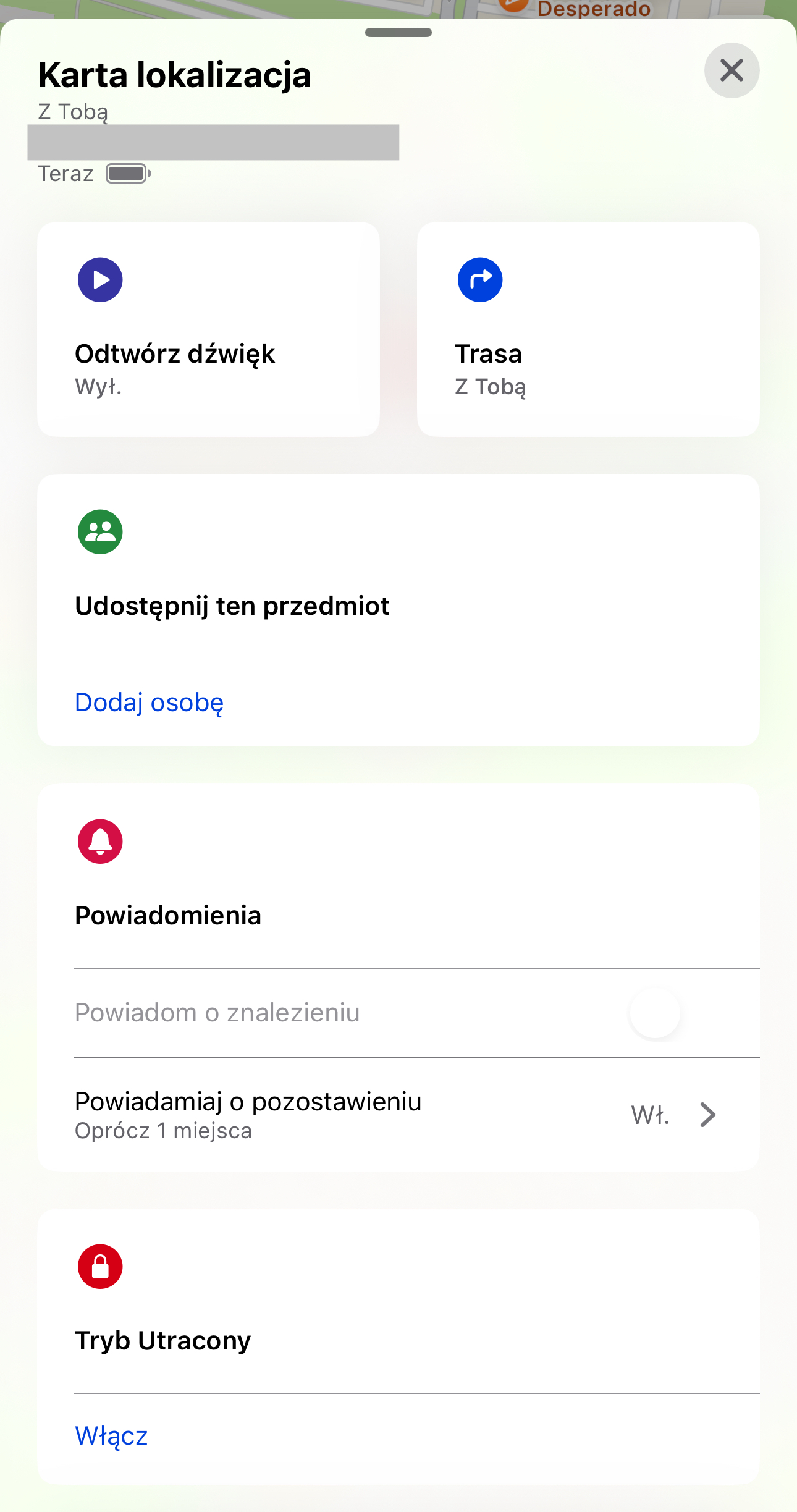Tap the Odtwórz dźwięk card

[x=208, y=329]
